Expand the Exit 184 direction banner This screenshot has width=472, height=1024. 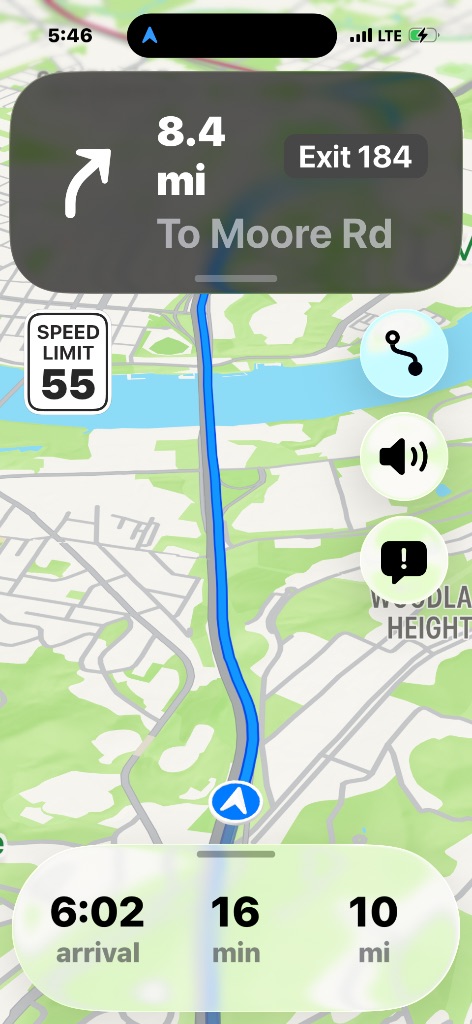236,182
